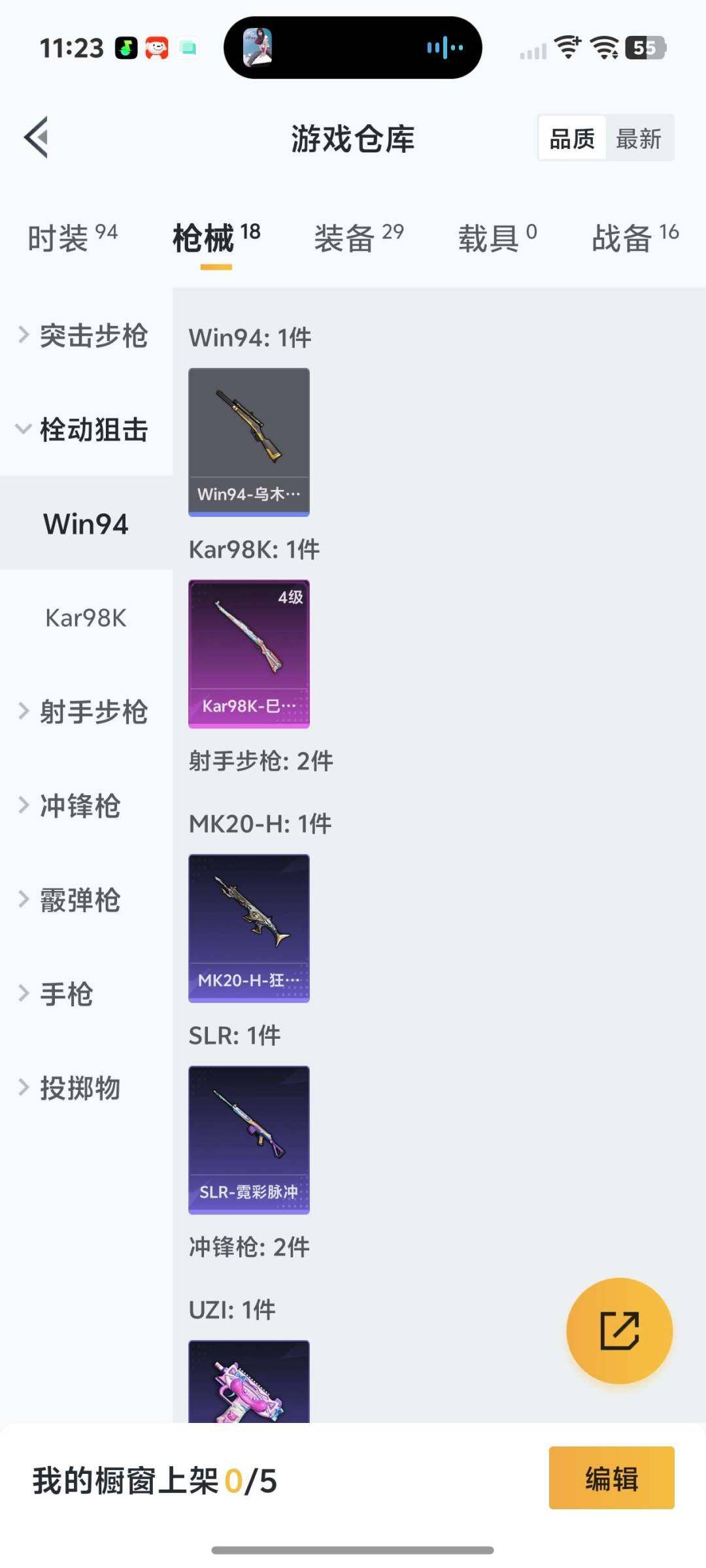Tap the 编辑 button at bottom
The height and width of the screenshot is (1568, 706).
[x=612, y=1478]
